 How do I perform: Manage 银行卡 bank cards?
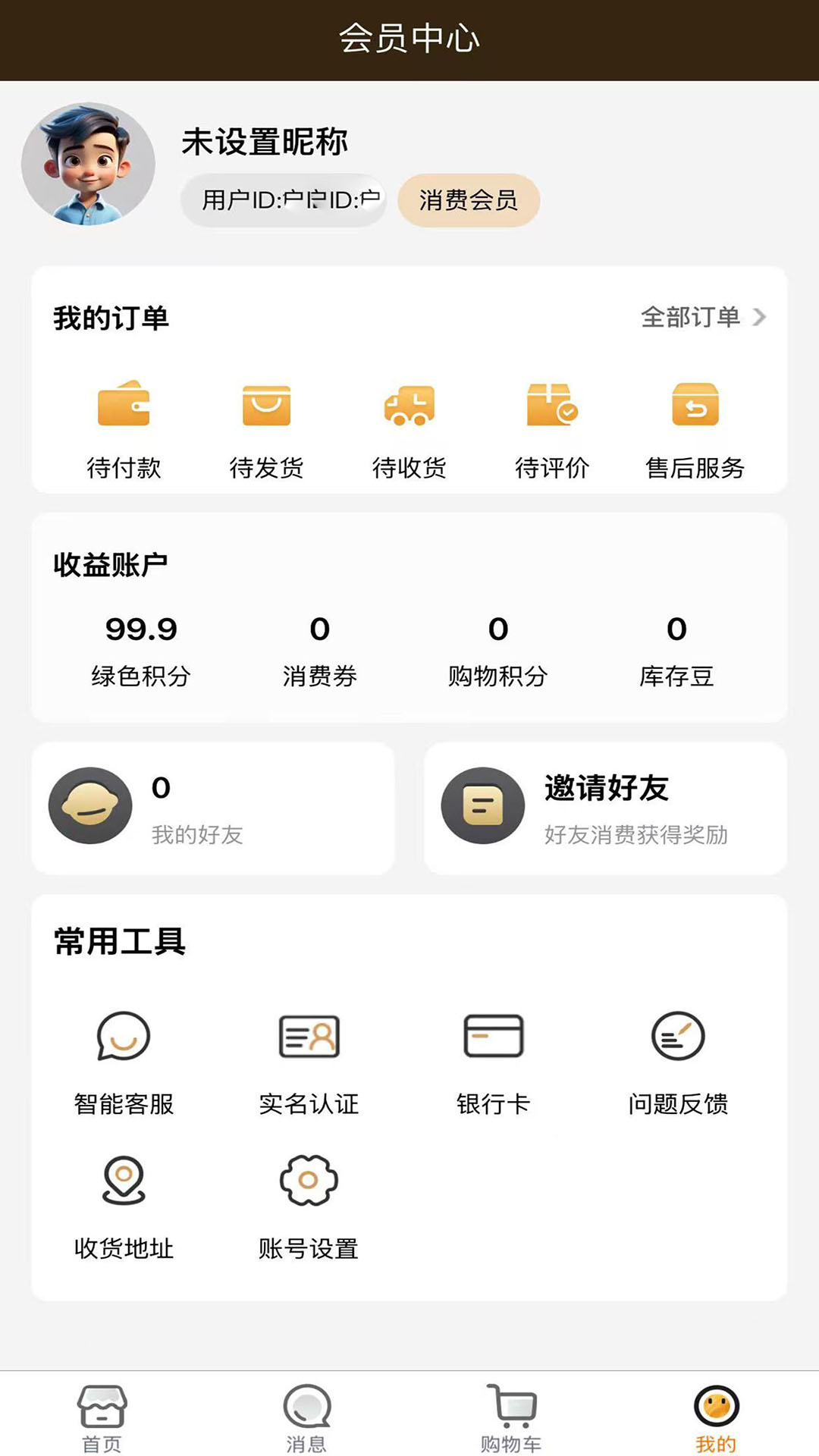493,1062
